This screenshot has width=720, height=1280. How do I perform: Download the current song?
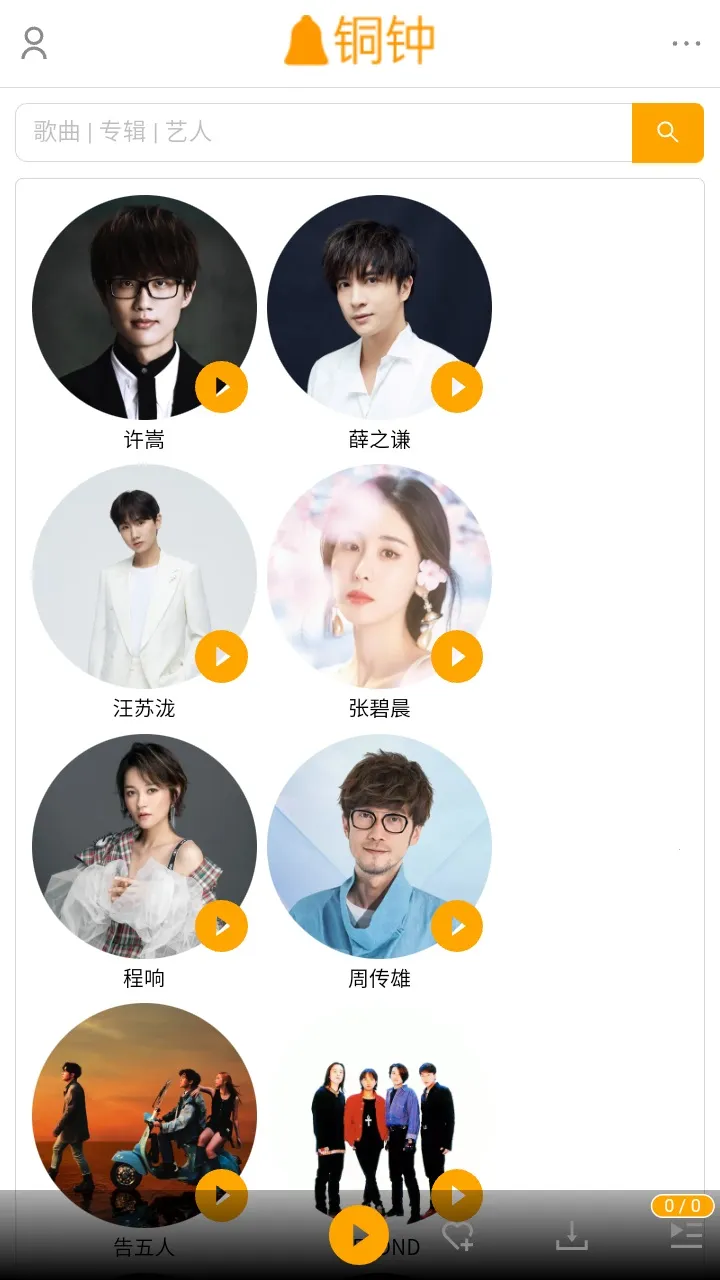coord(572,1236)
